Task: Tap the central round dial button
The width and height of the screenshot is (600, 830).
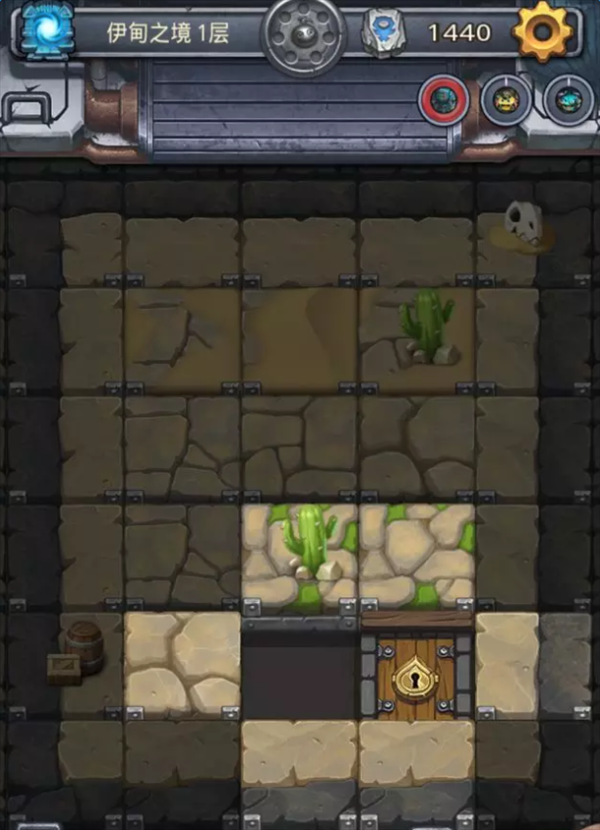Action: coord(303,35)
